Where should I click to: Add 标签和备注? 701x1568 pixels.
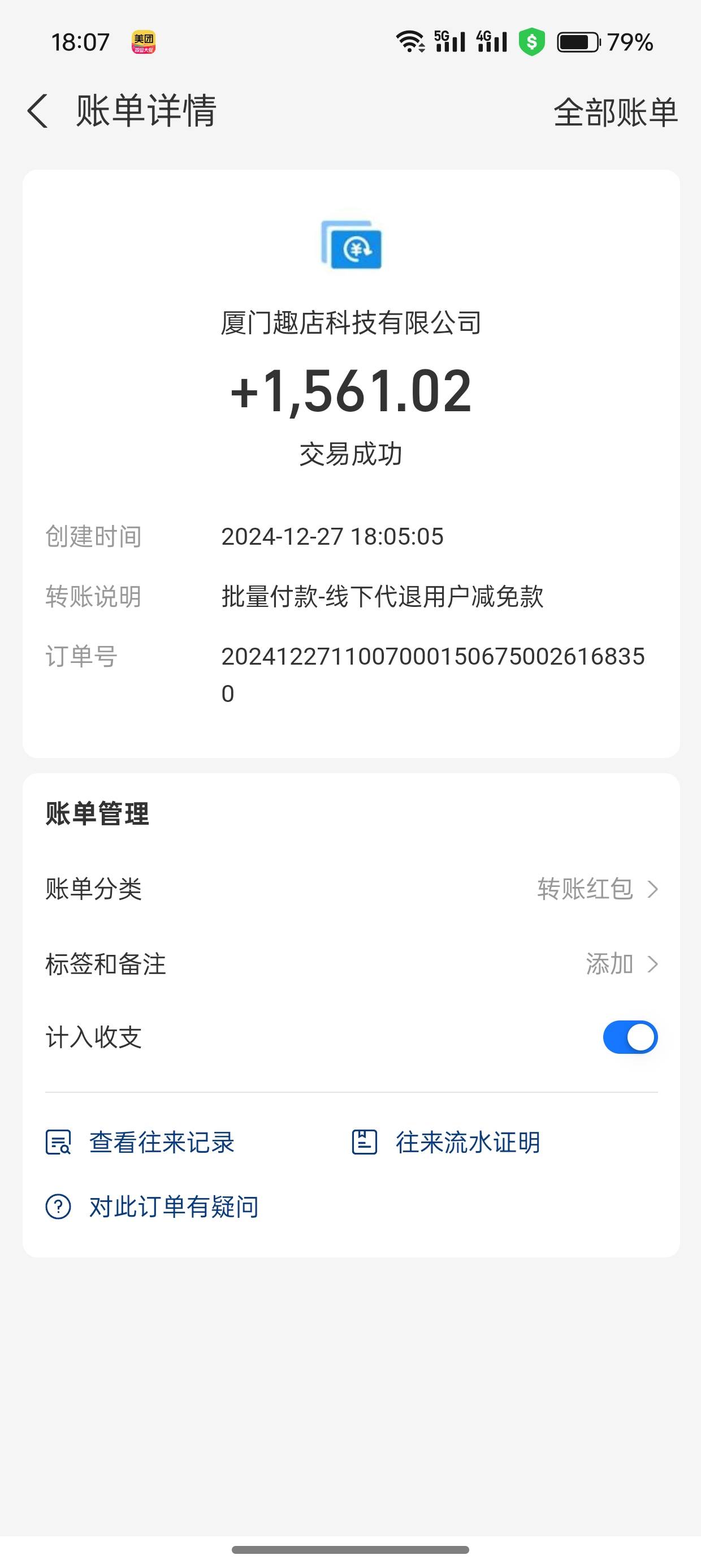[351, 964]
